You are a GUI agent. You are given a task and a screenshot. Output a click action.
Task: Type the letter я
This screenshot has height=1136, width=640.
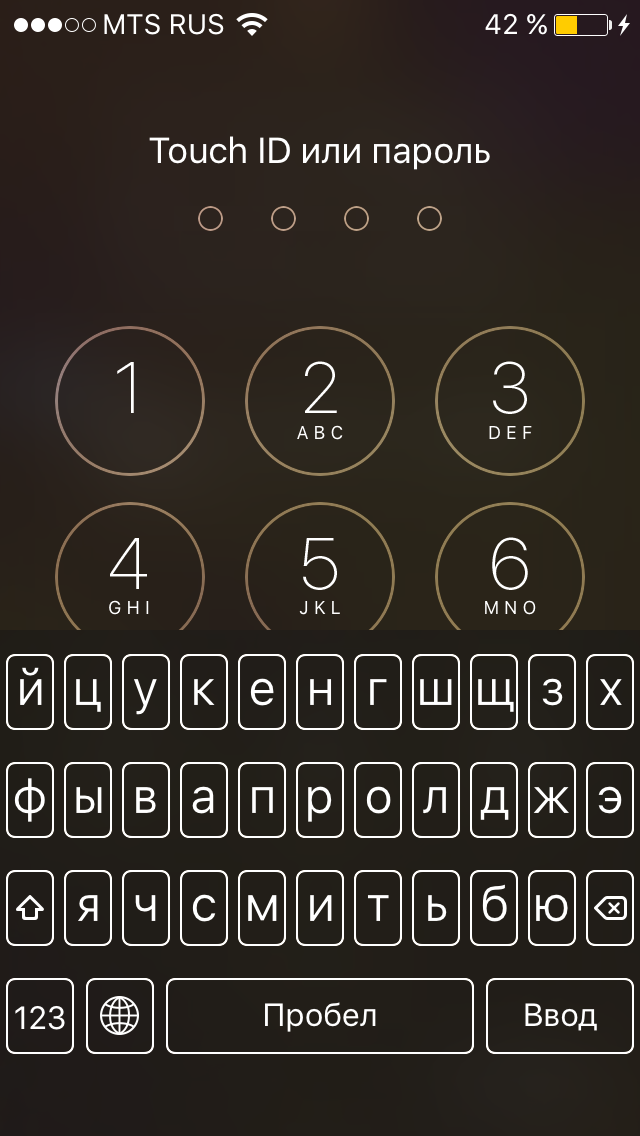pos(88,908)
